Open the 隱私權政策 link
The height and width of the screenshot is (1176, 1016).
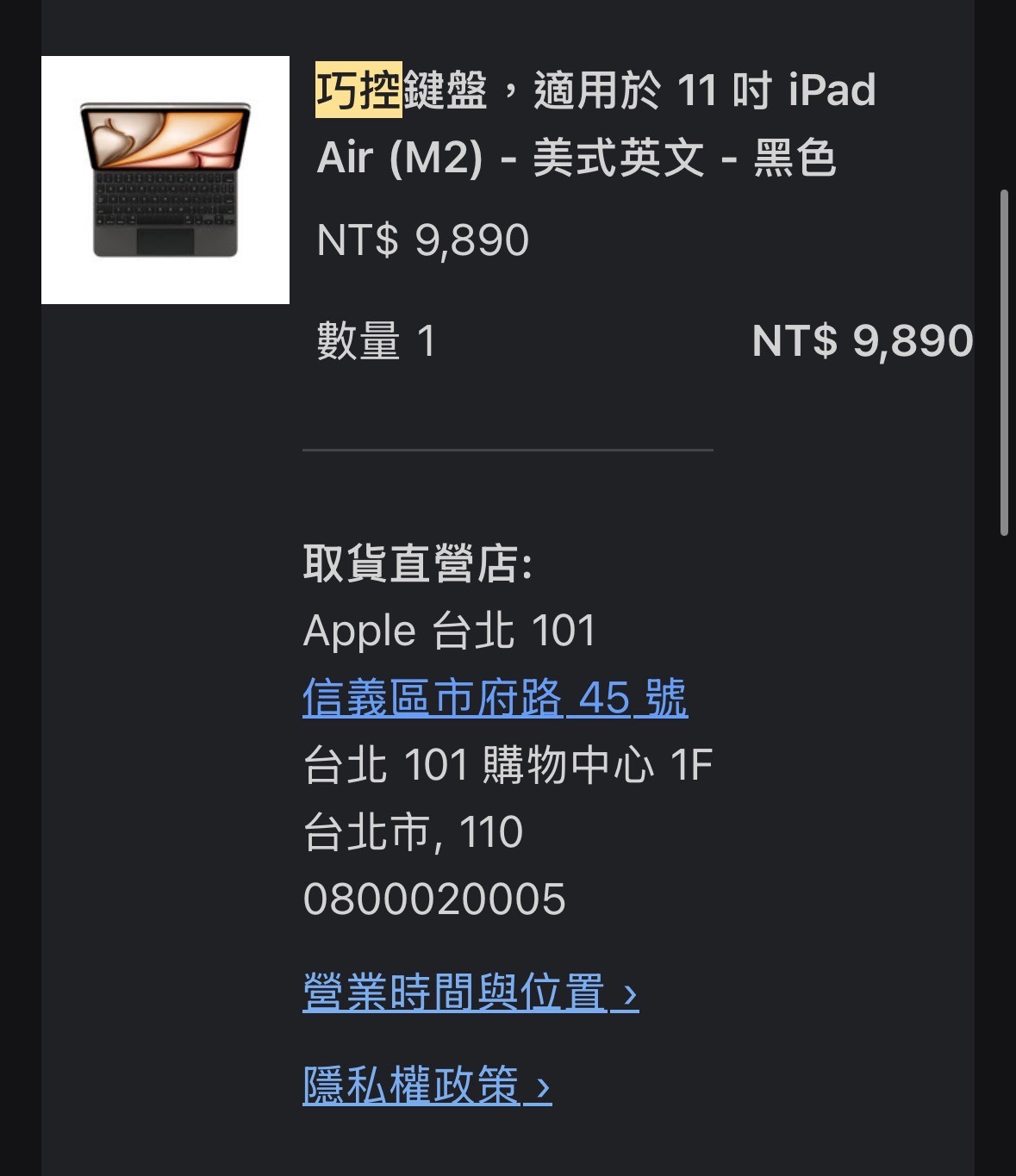[427, 1085]
